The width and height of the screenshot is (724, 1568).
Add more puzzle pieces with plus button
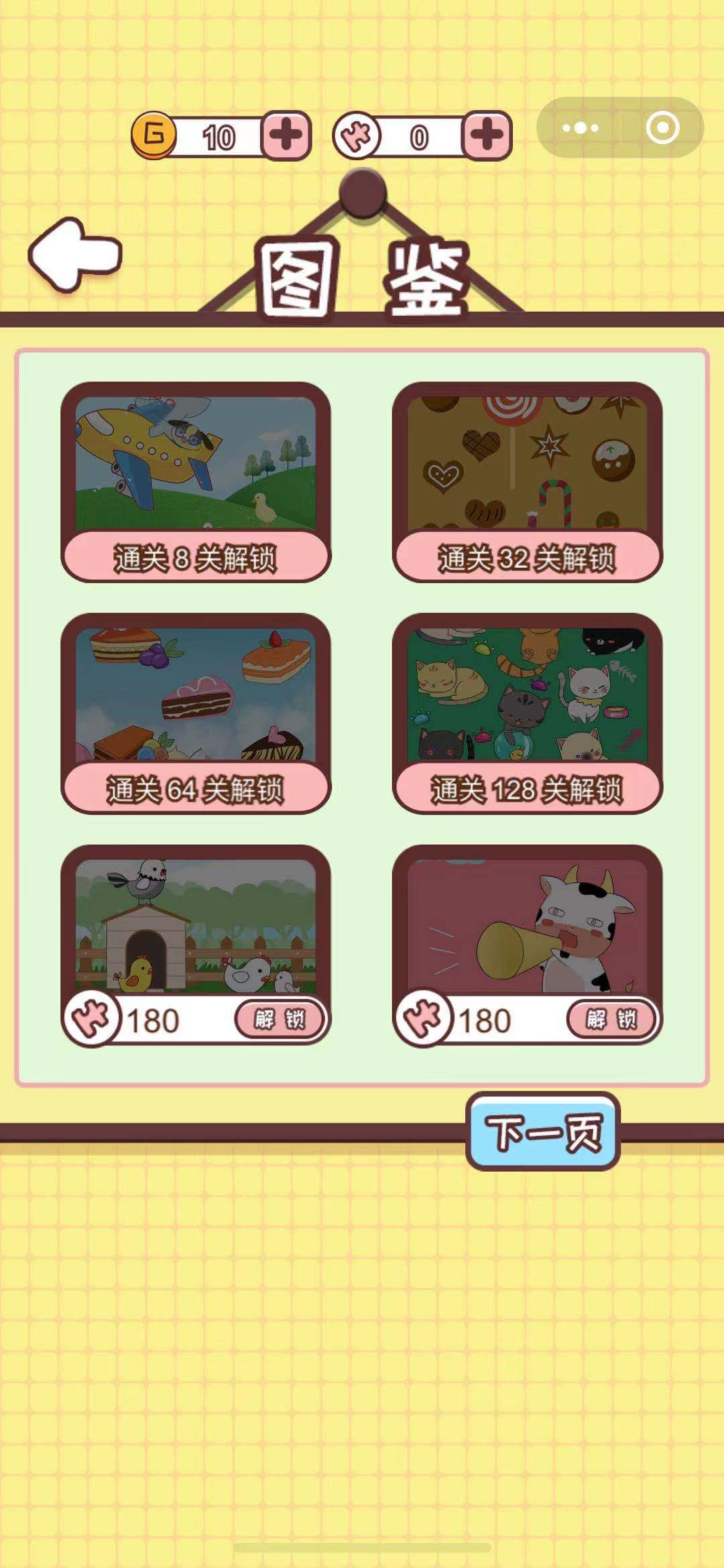pyautogui.click(x=487, y=135)
